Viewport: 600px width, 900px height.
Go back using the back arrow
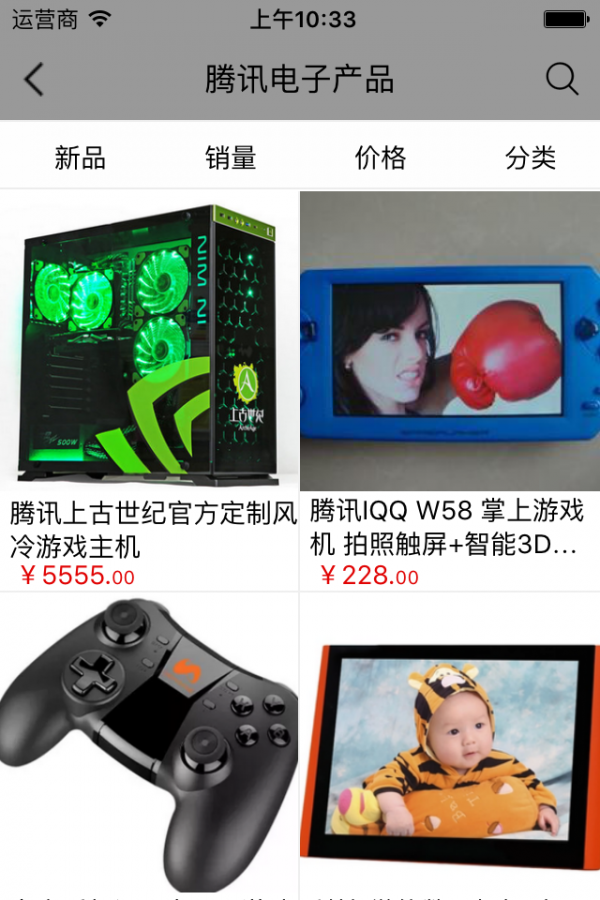click(35, 80)
